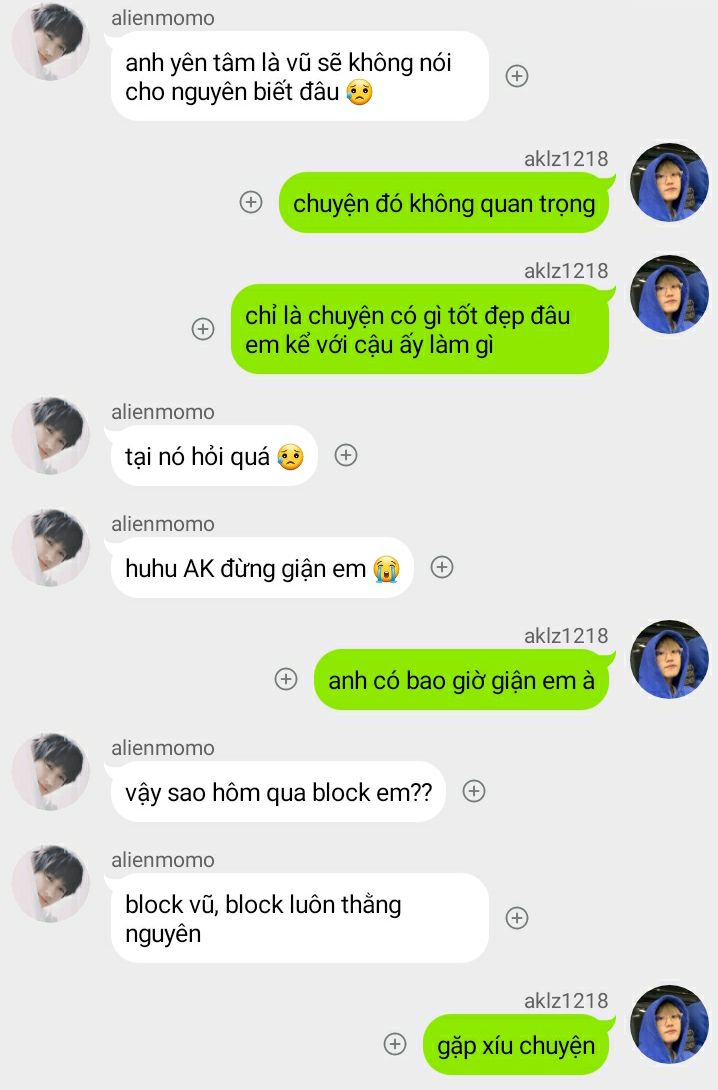Image resolution: width=718 pixels, height=1090 pixels.
Task: View aklz1218's avatar next to "gặp xíu chuyện"
Action: pos(670,1024)
